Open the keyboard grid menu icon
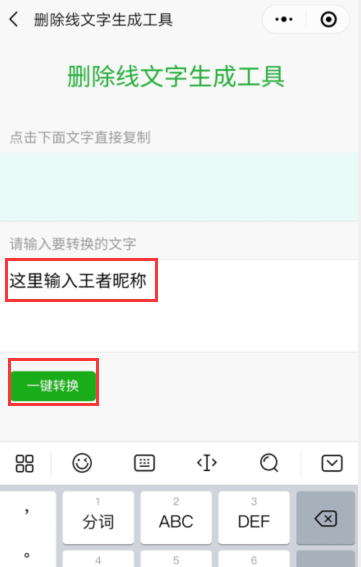 click(25, 463)
